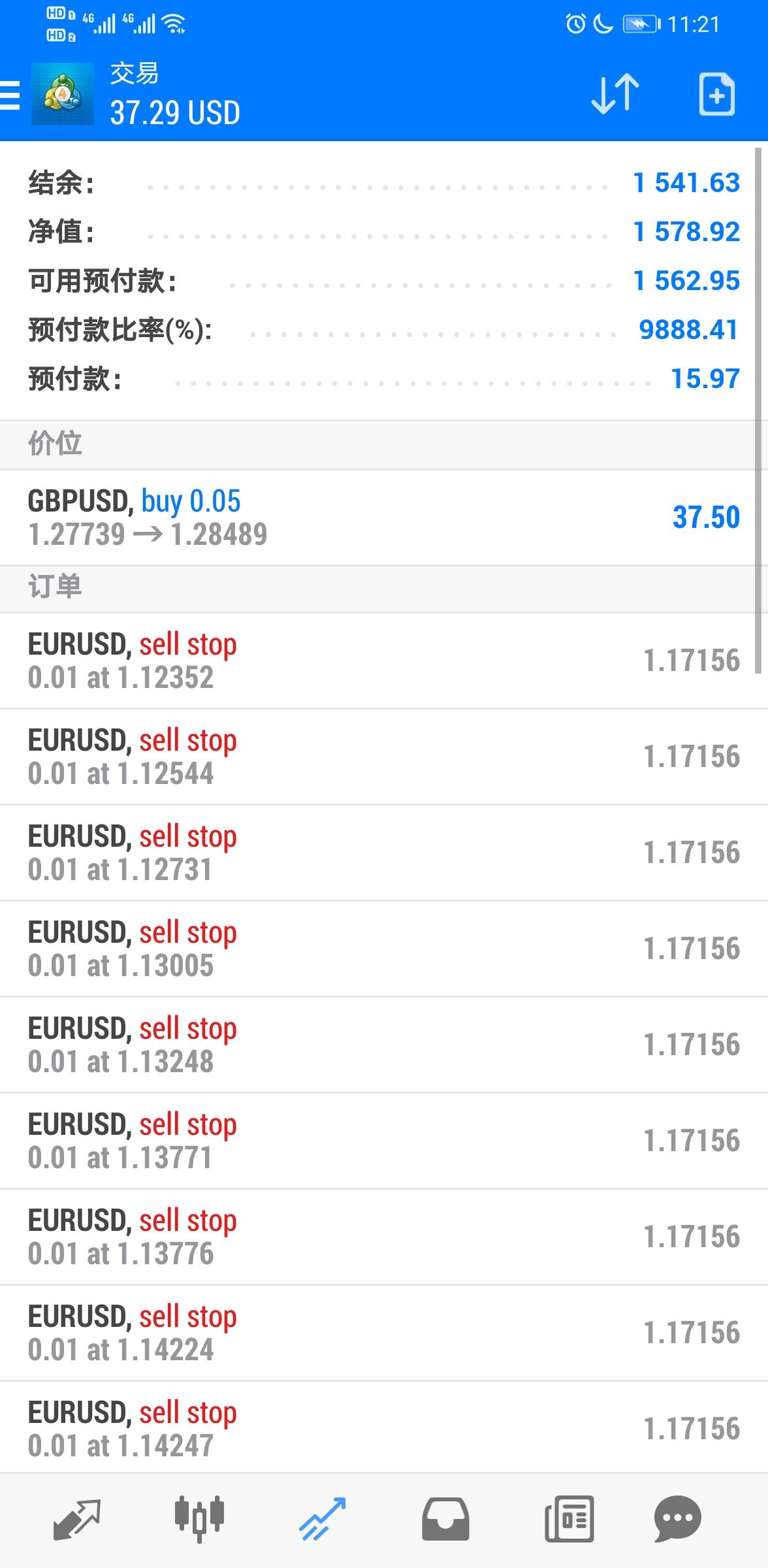Create a new order

[x=716, y=95]
